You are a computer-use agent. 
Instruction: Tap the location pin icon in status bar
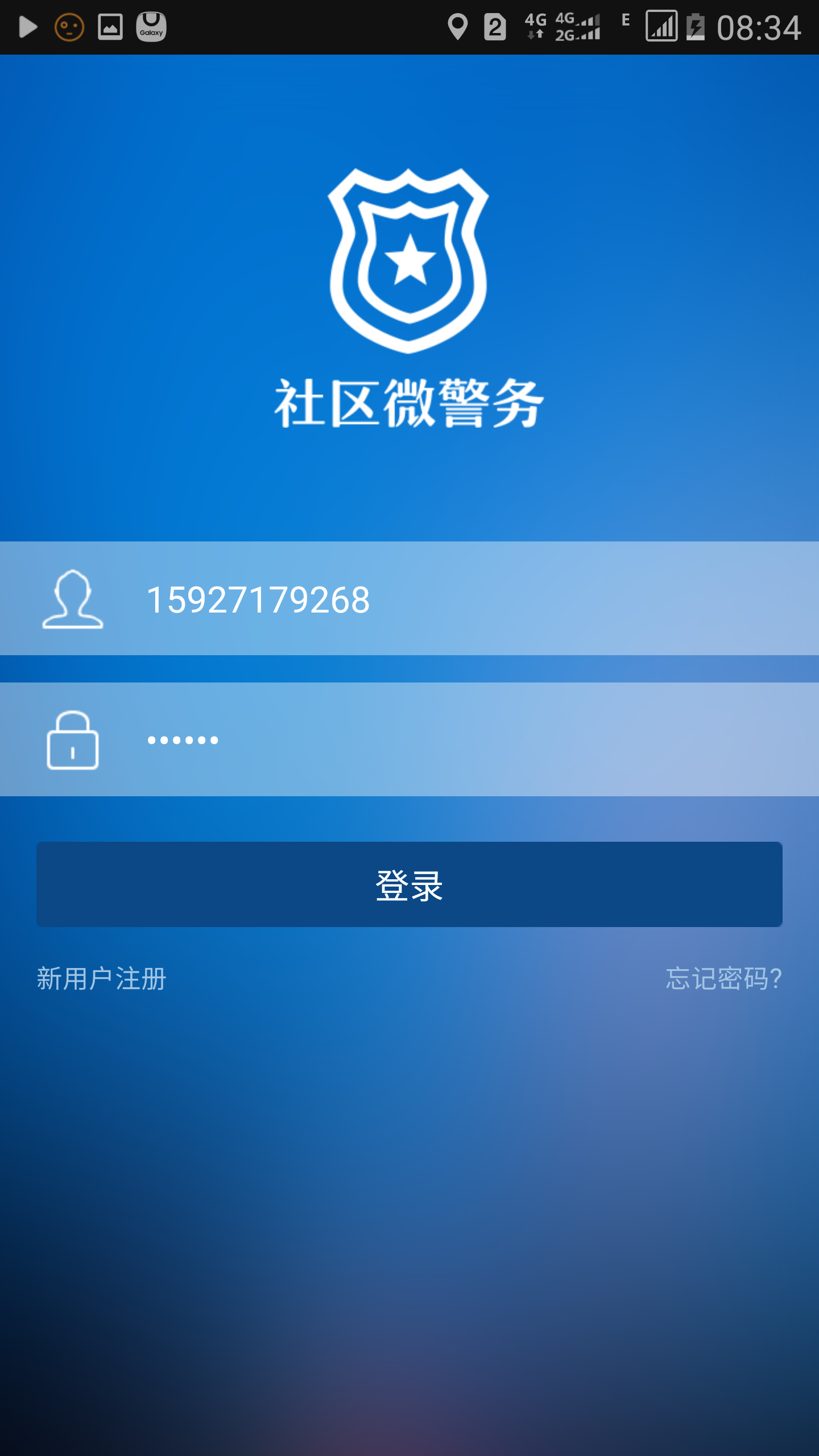[x=458, y=26]
